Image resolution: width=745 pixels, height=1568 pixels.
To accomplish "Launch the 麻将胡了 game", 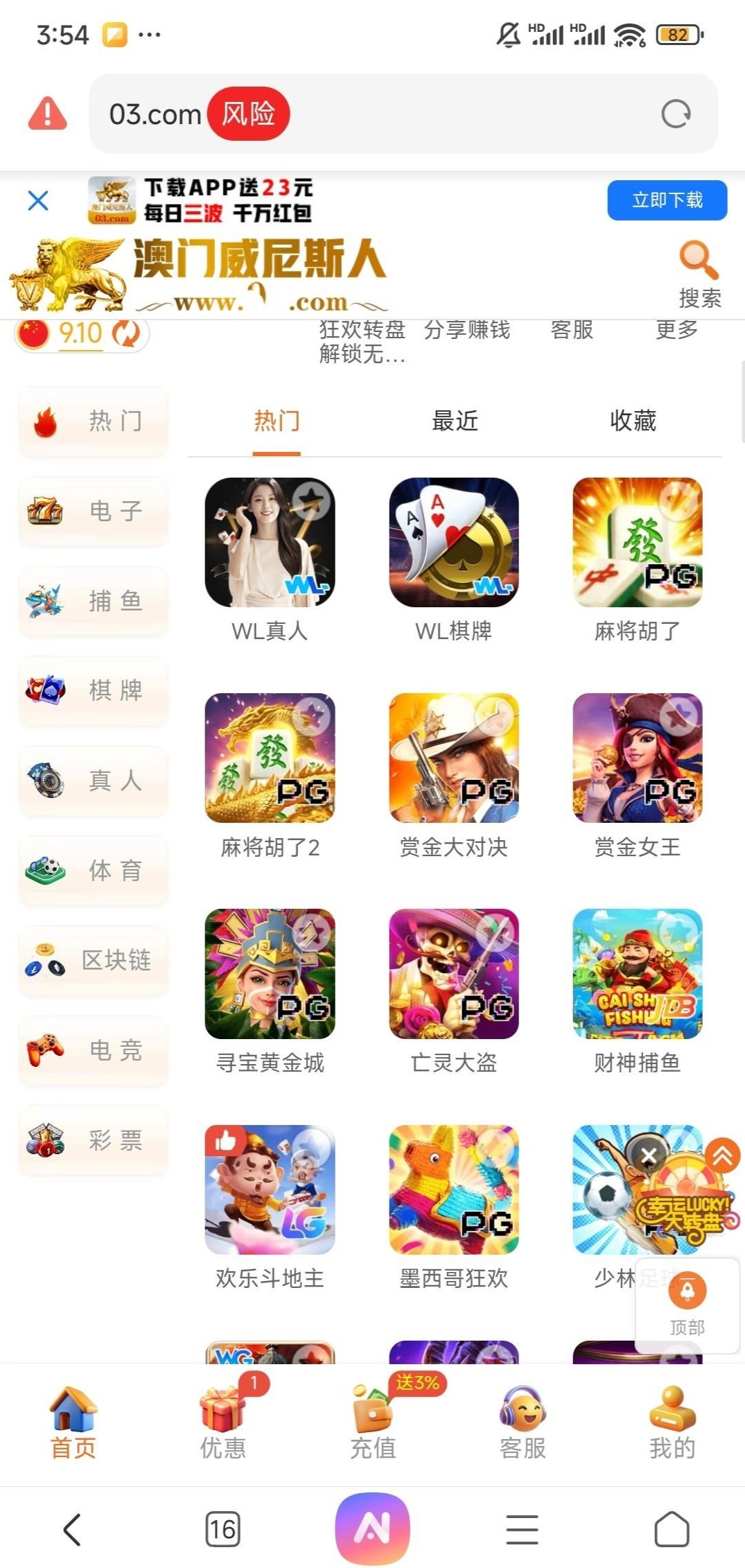I will coord(637,543).
